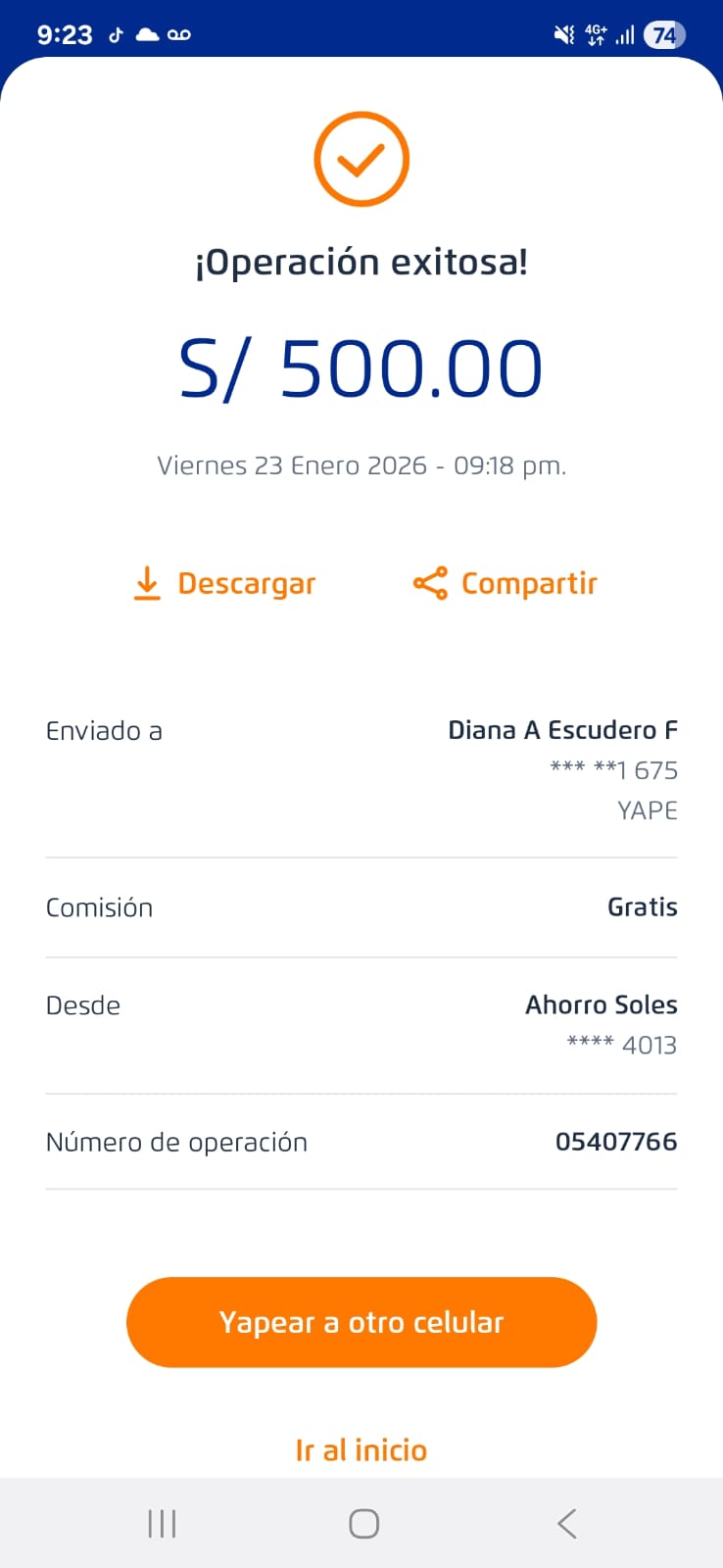Download the receipt with Descargar
Screen dimensions: 723x1568
click(x=224, y=583)
